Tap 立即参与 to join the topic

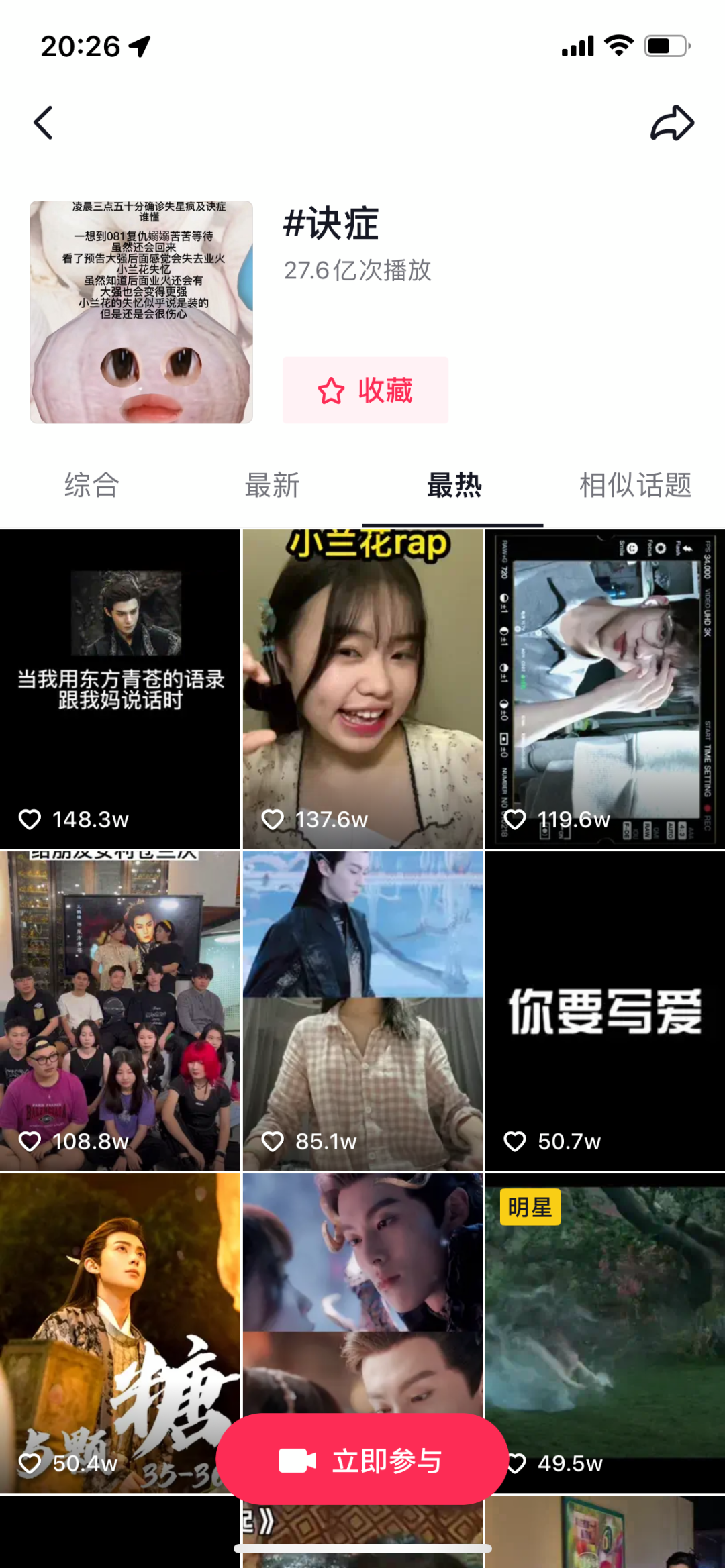click(362, 1461)
